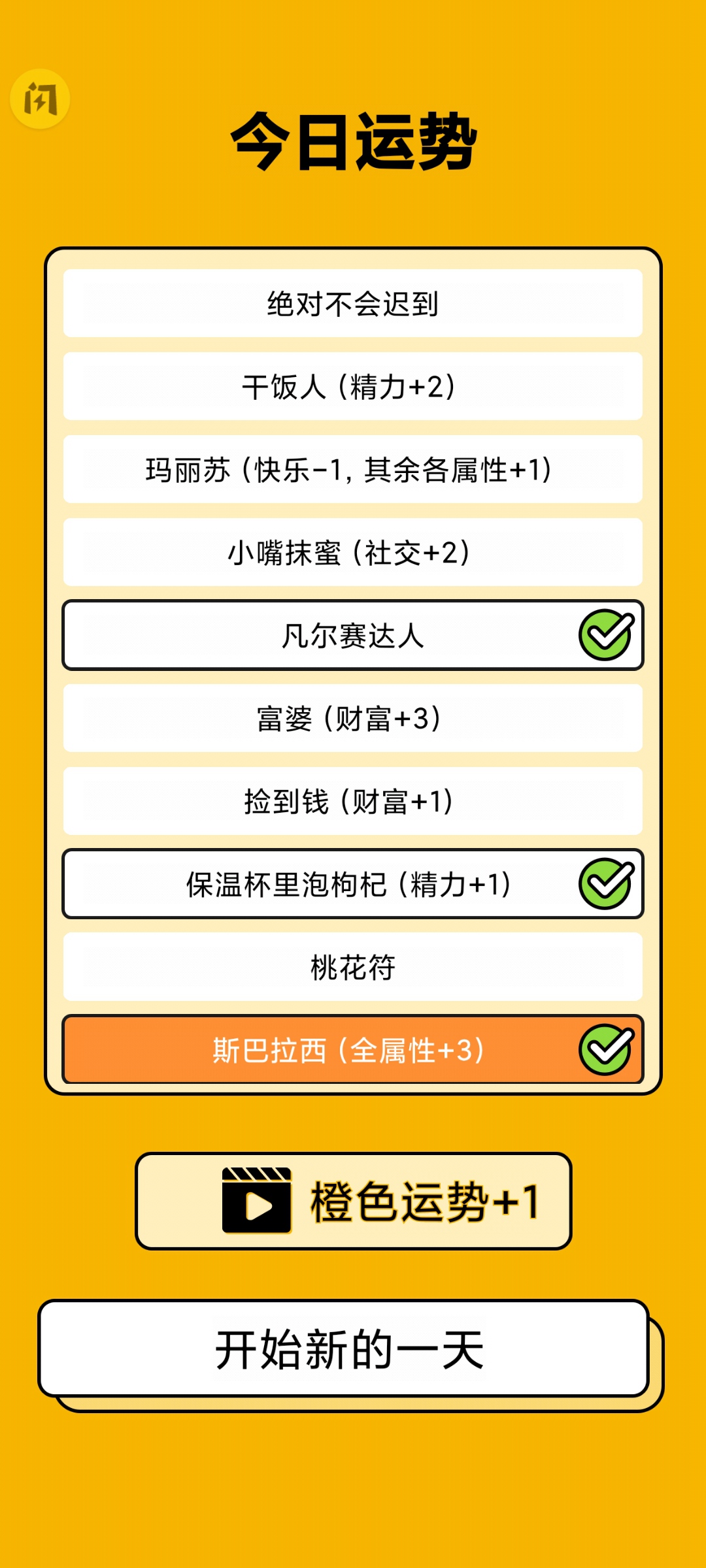Select the 小嘴抹蜜 (社交+2) option

[x=353, y=551]
